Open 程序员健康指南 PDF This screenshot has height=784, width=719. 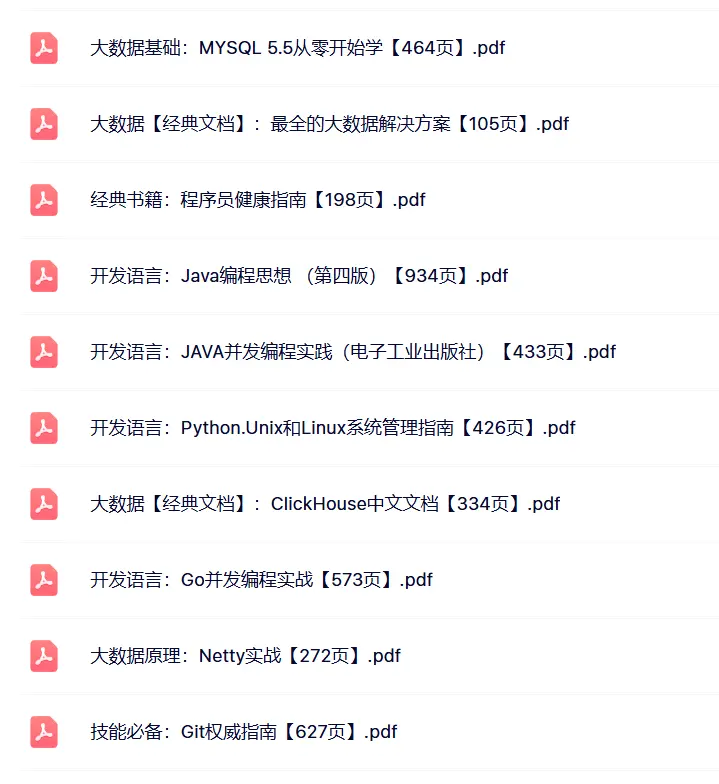point(257,200)
